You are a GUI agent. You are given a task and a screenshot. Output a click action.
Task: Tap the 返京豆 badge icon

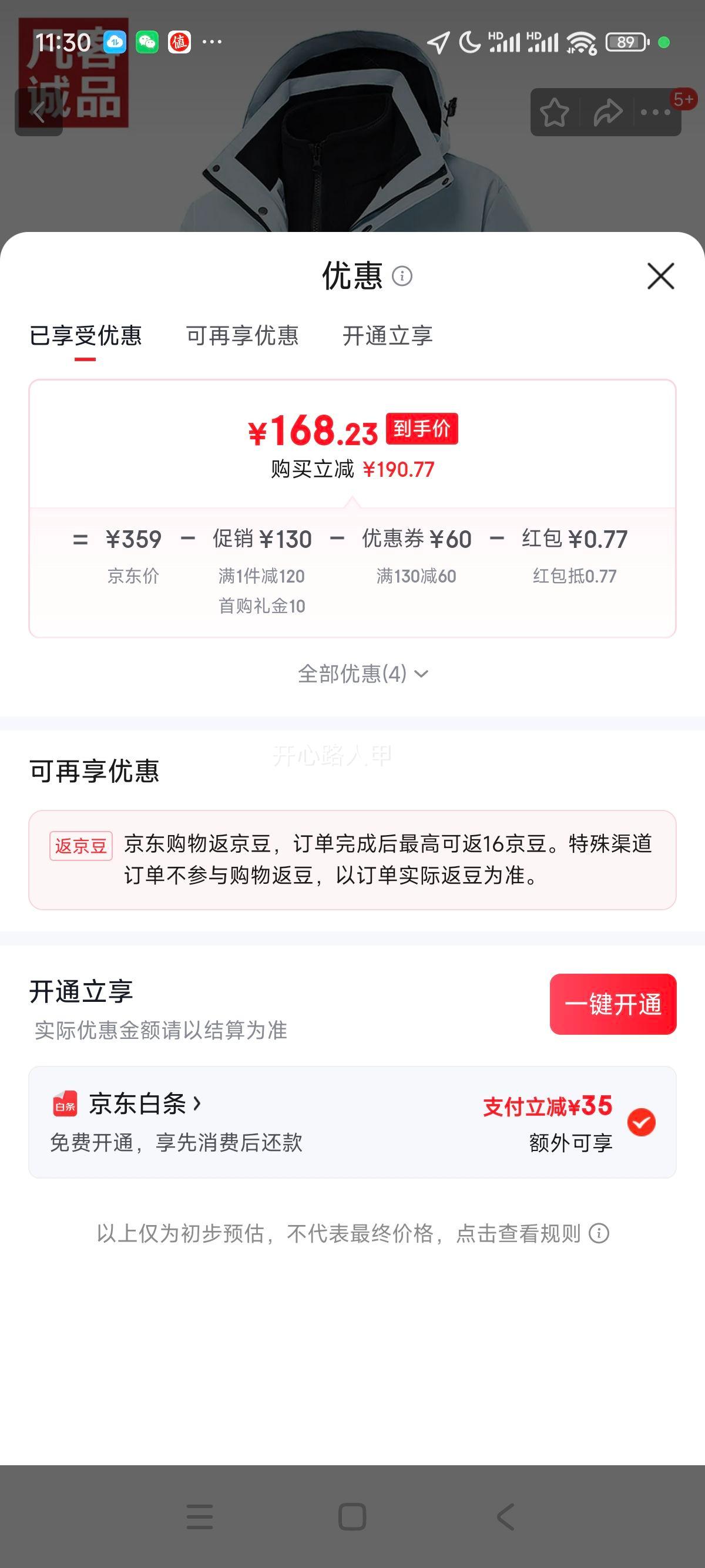81,846
